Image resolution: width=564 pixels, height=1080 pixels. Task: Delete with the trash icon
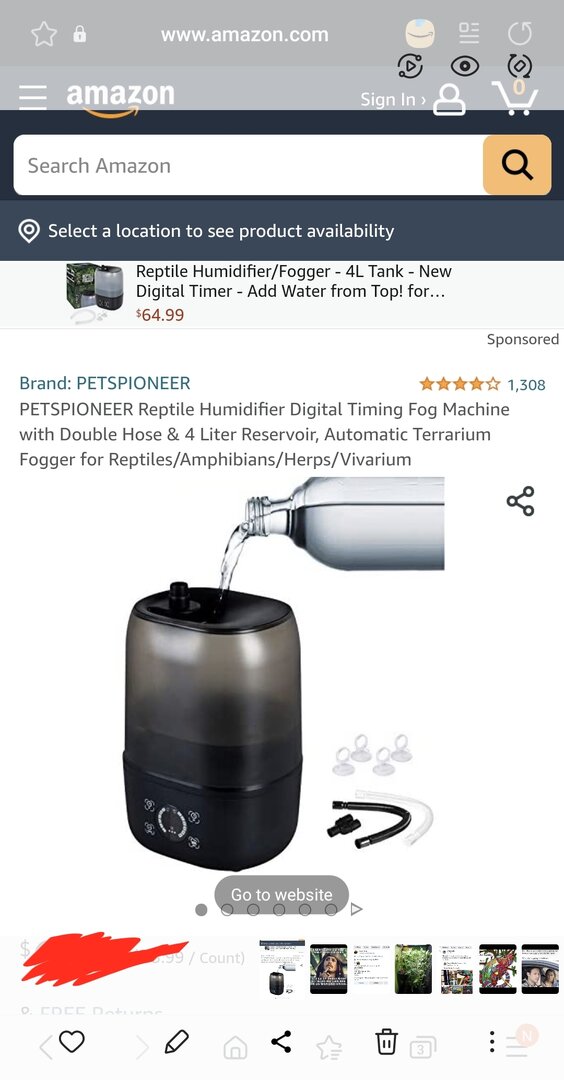(x=387, y=1041)
